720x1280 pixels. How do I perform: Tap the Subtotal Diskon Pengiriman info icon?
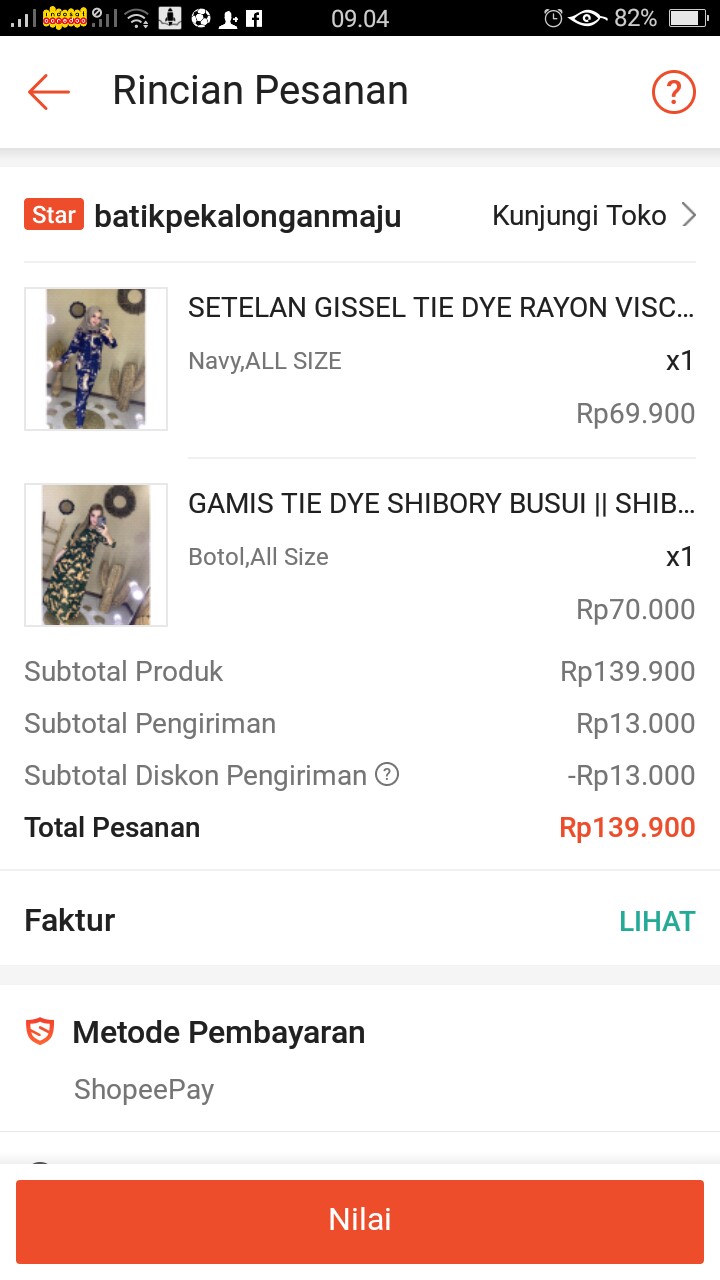(388, 775)
